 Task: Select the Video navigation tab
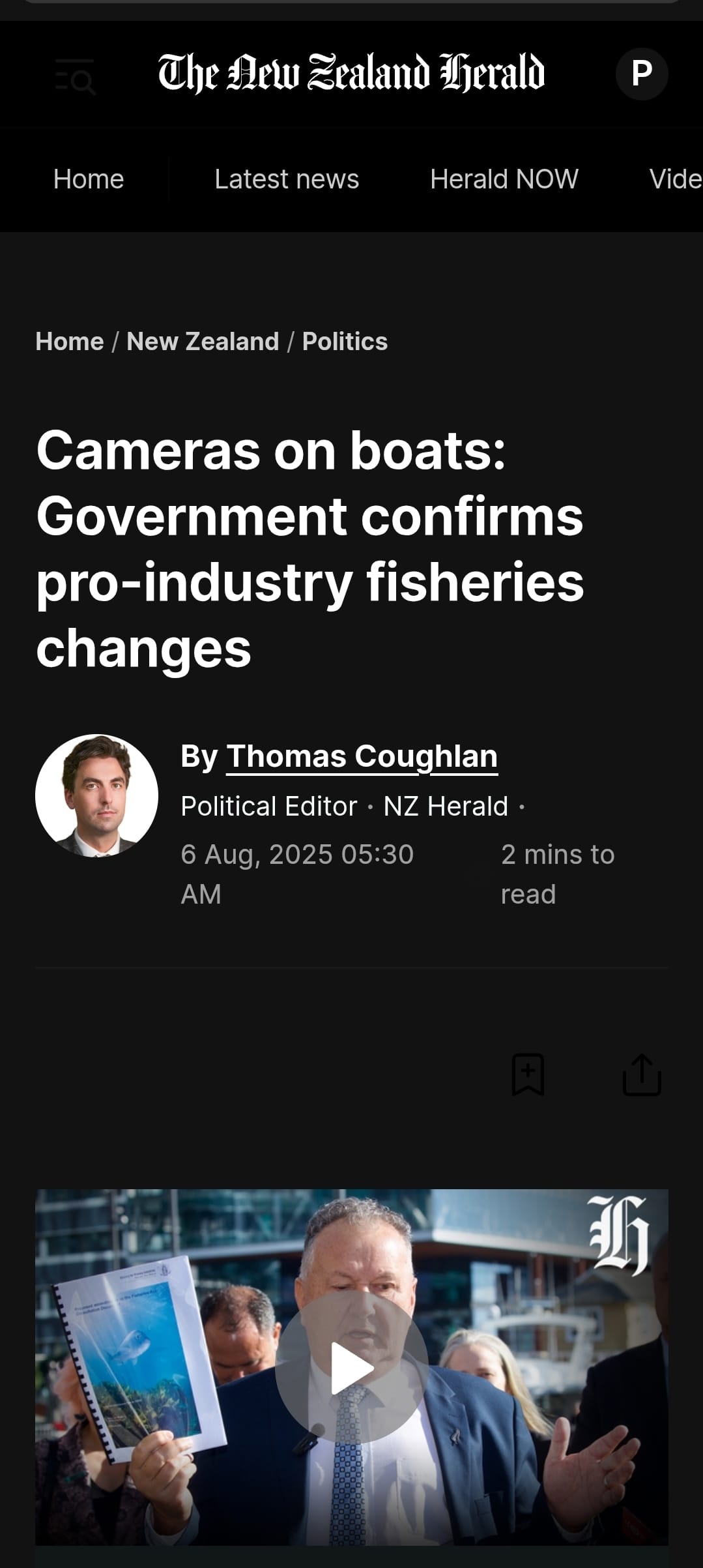click(675, 179)
